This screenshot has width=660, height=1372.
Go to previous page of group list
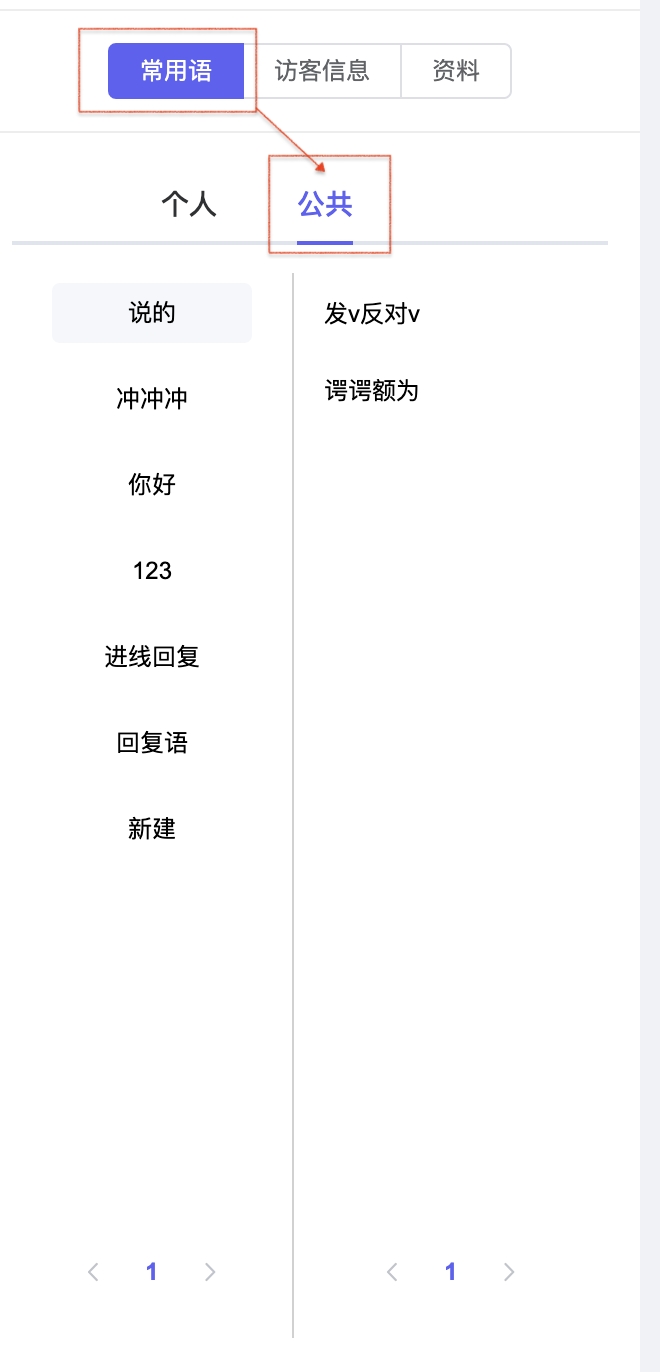tap(93, 1272)
